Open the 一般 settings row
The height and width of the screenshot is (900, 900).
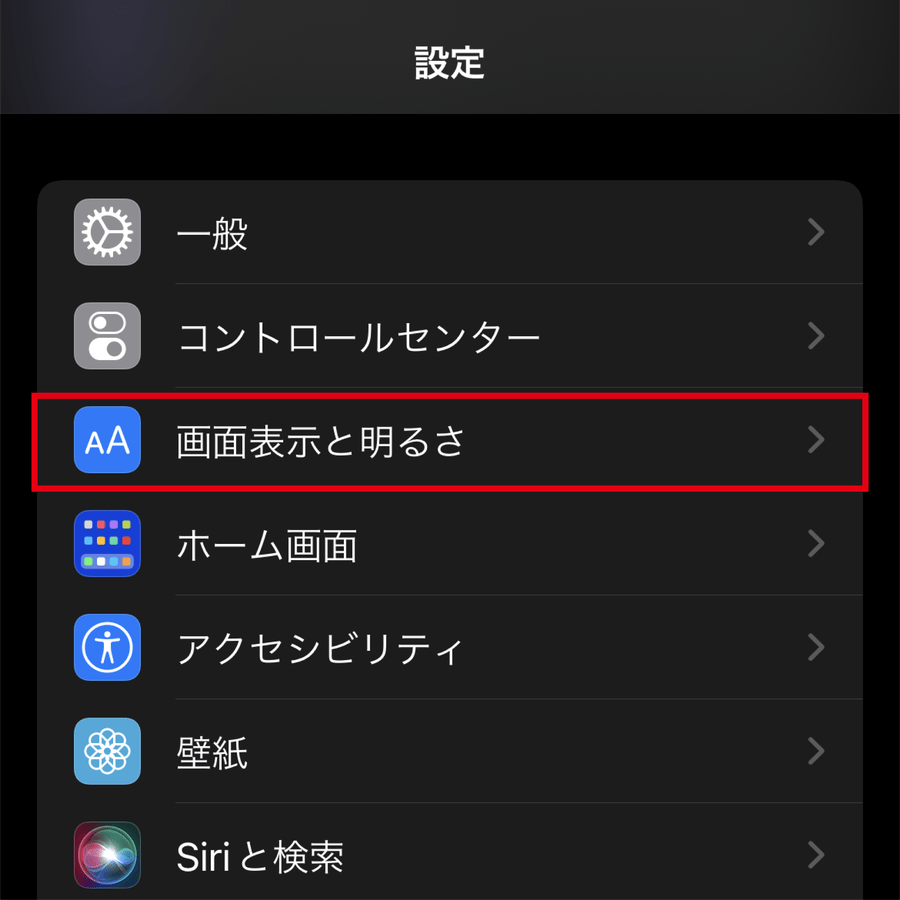pos(450,233)
